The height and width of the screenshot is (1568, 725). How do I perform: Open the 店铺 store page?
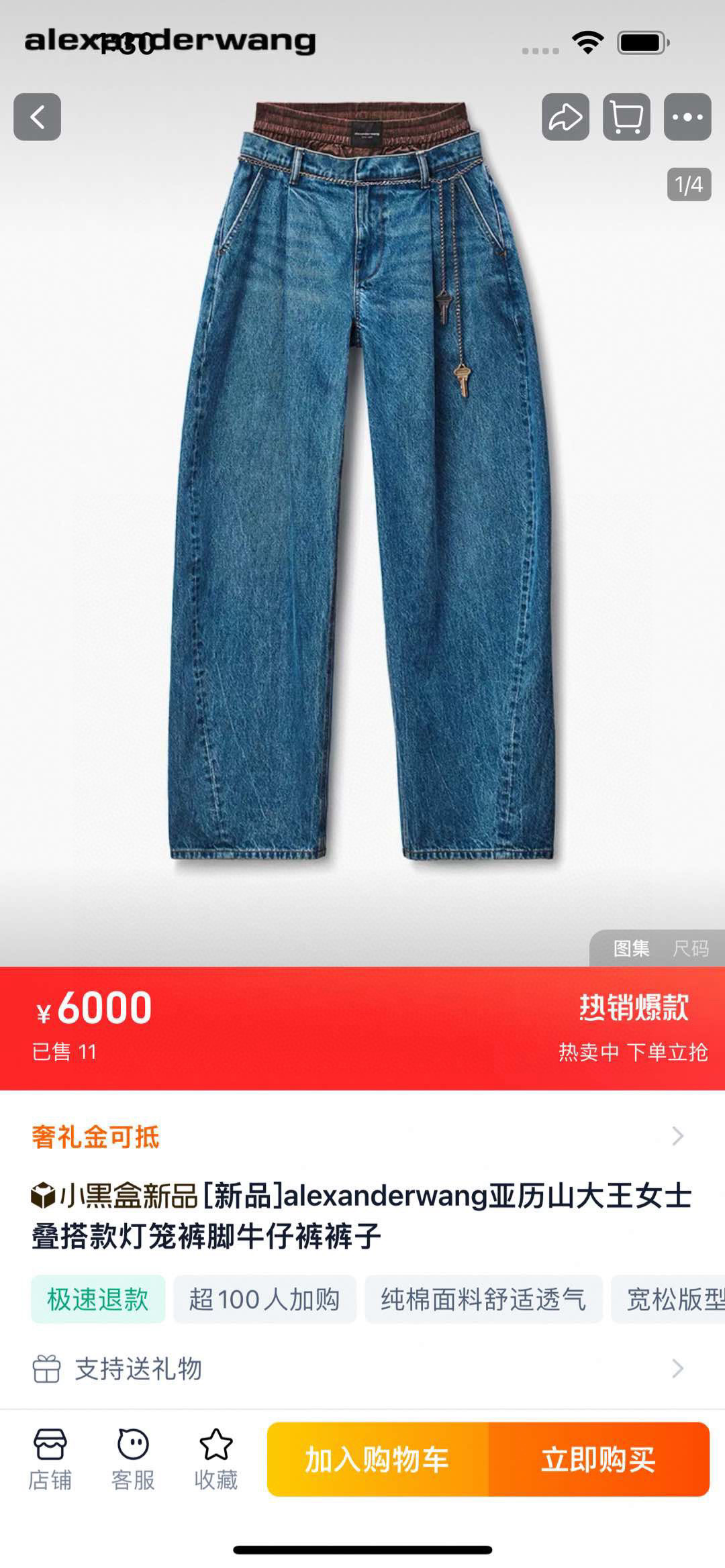coord(50,1459)
